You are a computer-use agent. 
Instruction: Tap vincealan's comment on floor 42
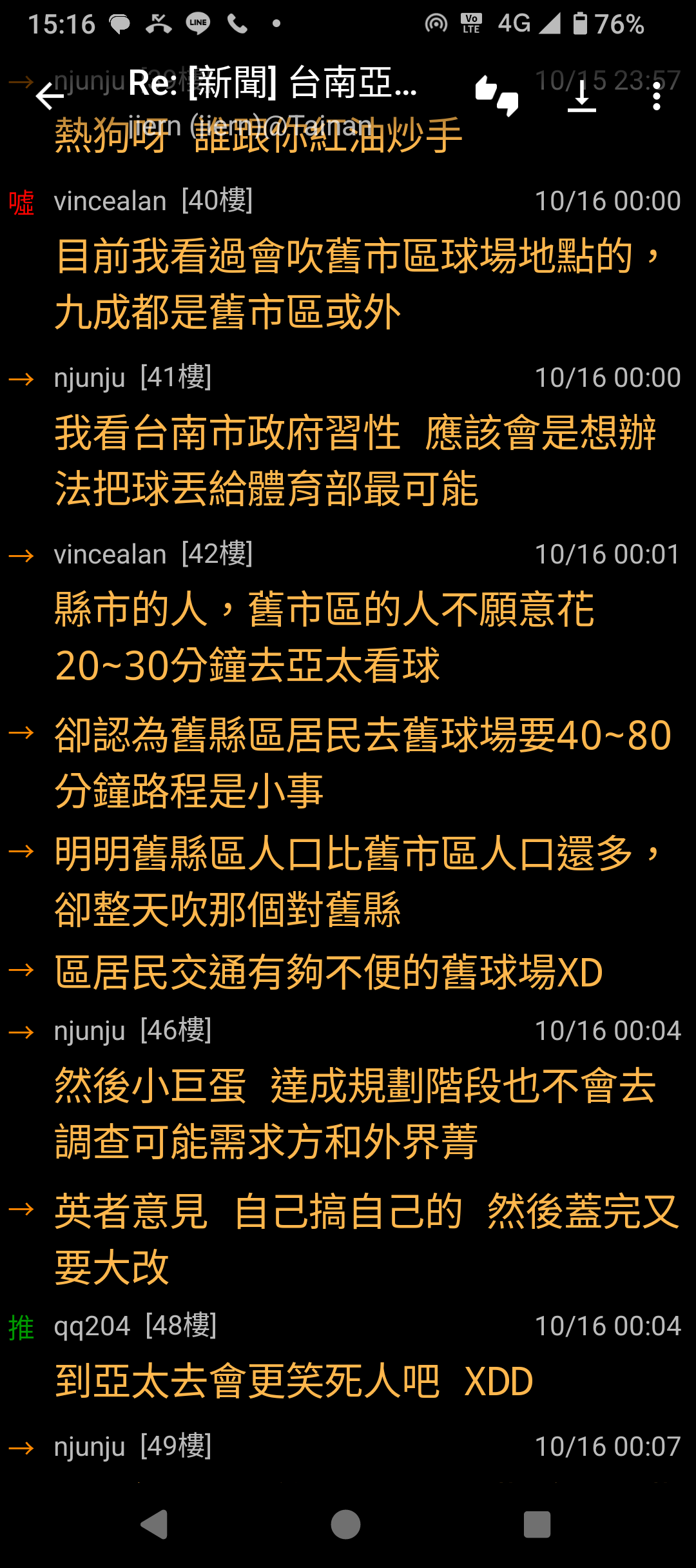[x=348, y=614]
